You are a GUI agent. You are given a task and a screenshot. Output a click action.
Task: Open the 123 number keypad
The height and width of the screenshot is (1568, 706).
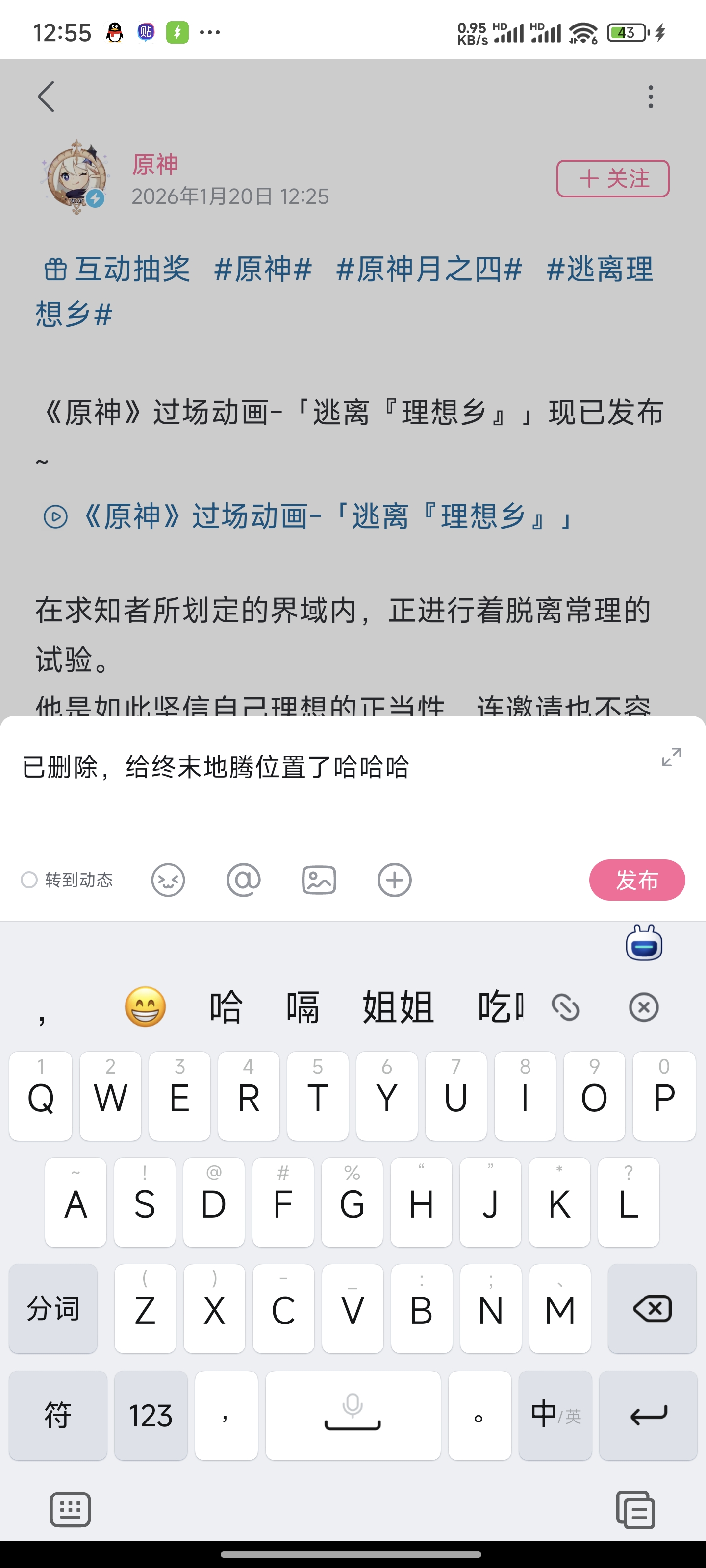point(151,1415)
